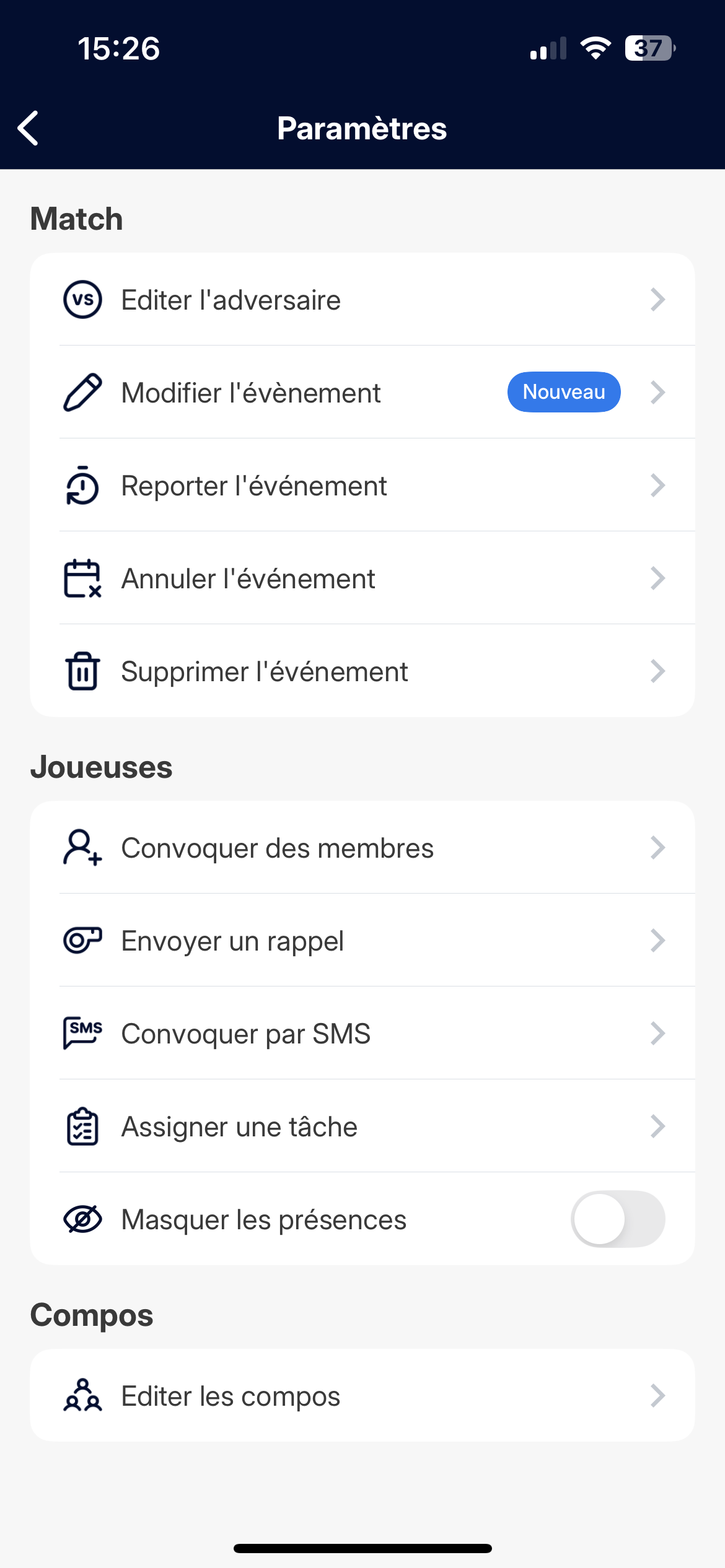The height and width of the screenshot is (1568, 725).
Task: Open Supprimer l'événement via its chevron
Action: pyautogui.click(x=658, y=671)
